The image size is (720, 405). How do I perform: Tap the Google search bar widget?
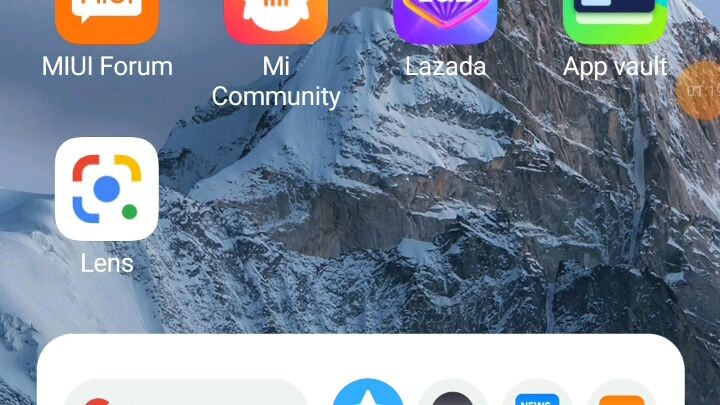(185, 395)
